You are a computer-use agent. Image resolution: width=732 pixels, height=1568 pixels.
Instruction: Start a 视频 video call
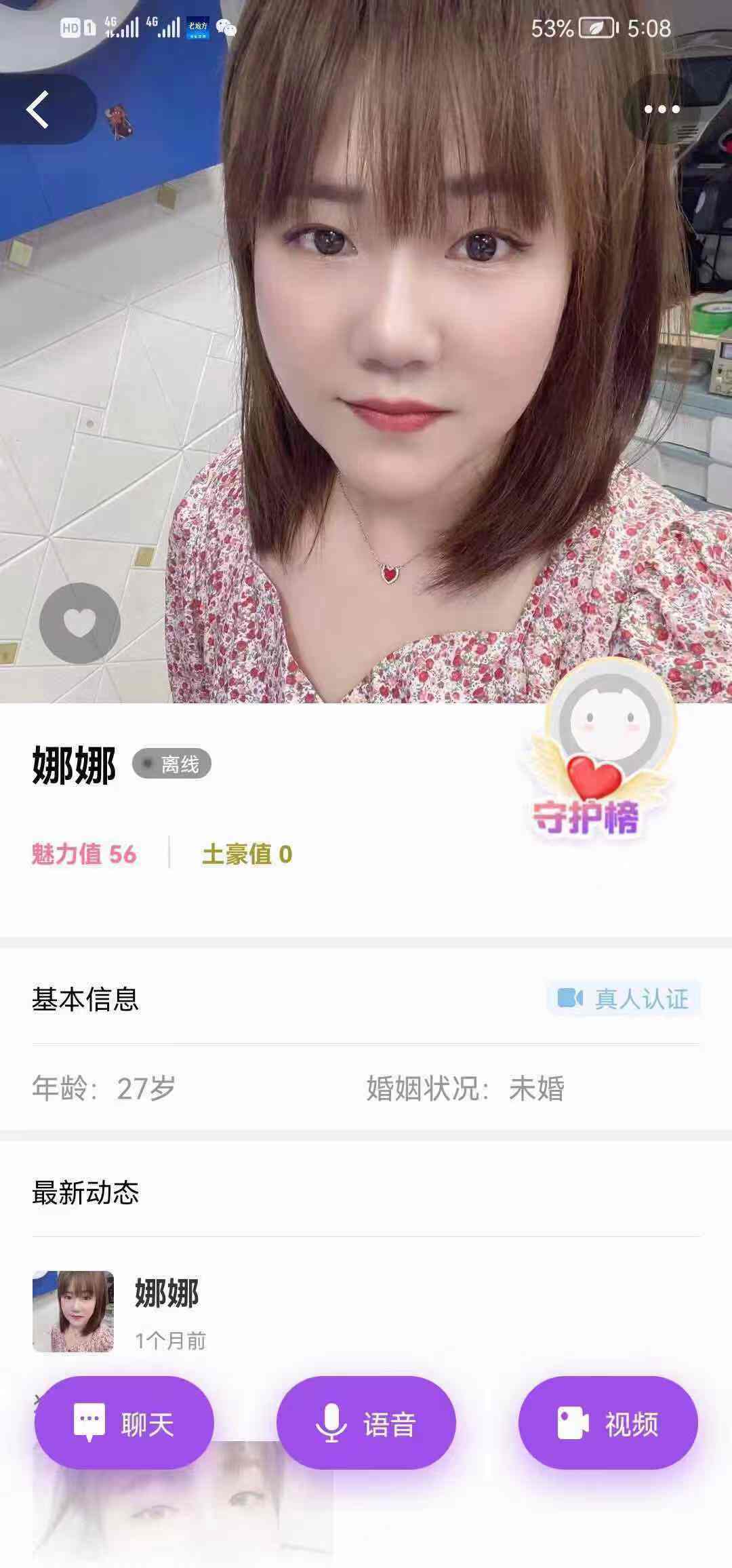coord(607,1423)
